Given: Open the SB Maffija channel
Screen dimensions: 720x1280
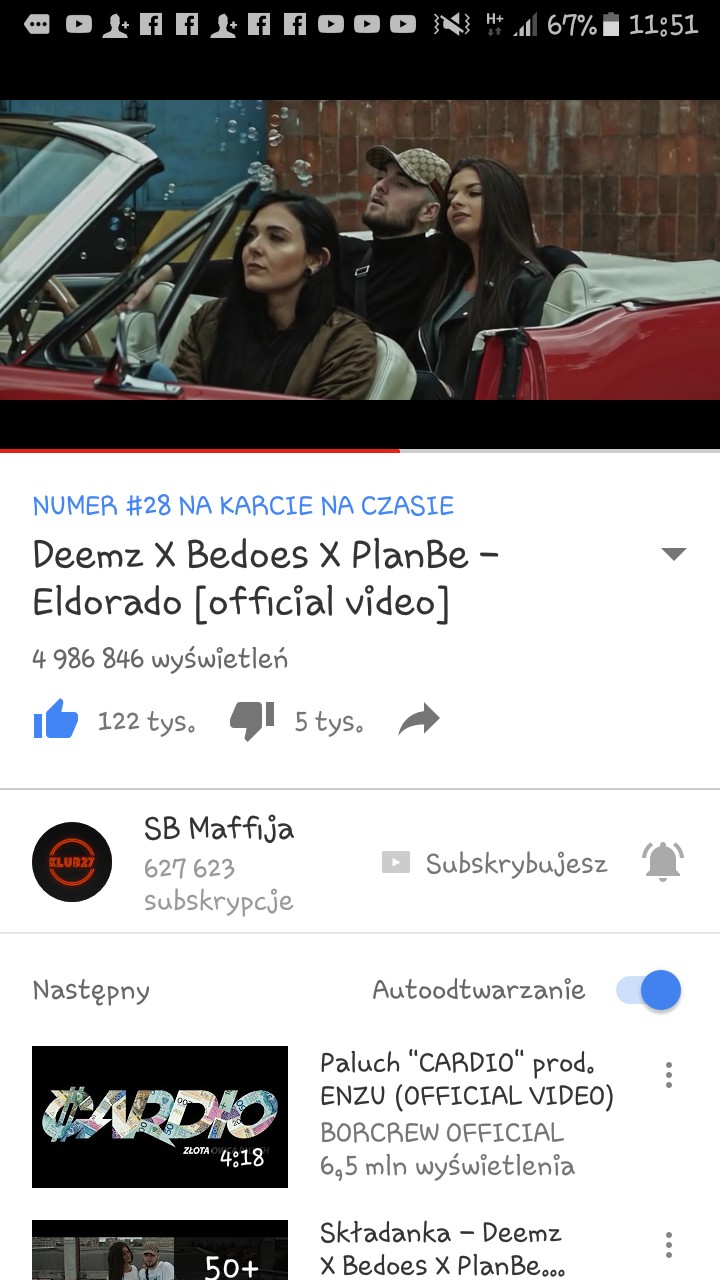Looking at the screenshot, I should click(218, 829).
